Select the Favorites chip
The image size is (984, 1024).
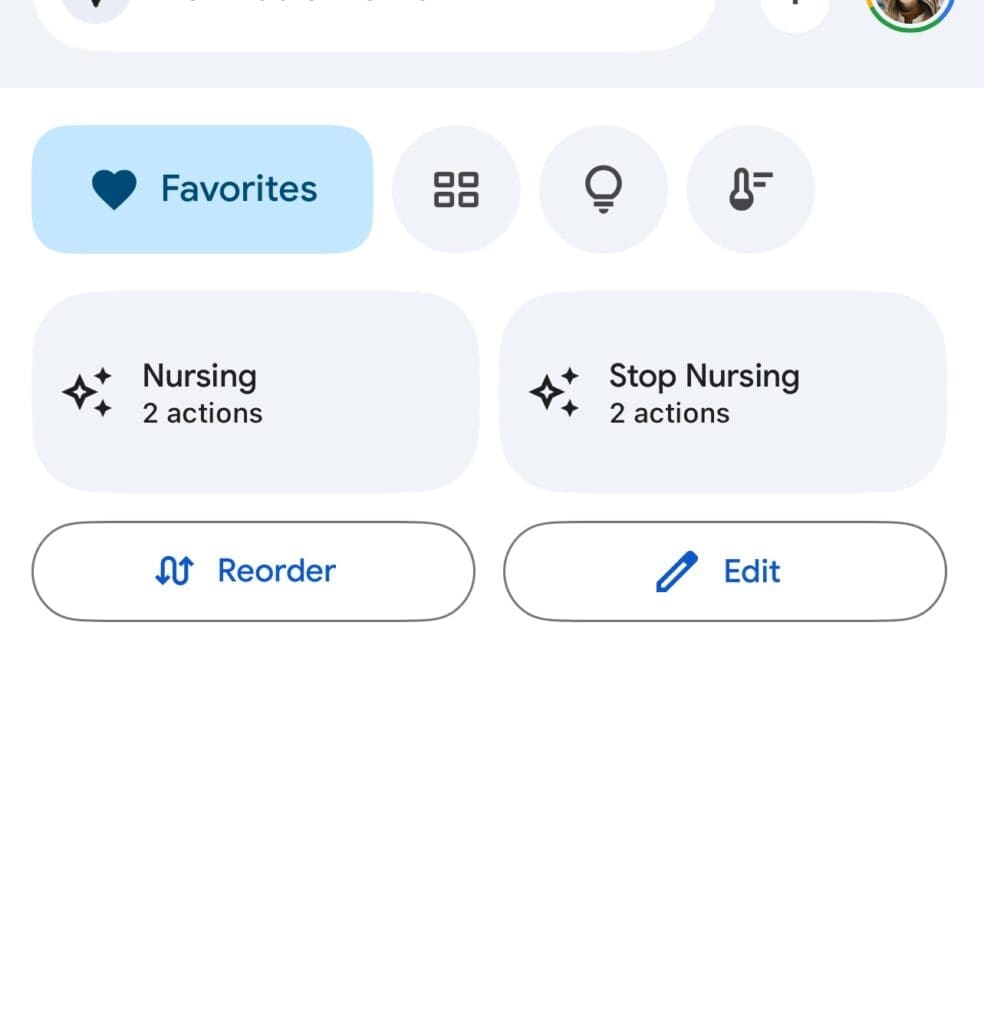click(x=202, y=189)
